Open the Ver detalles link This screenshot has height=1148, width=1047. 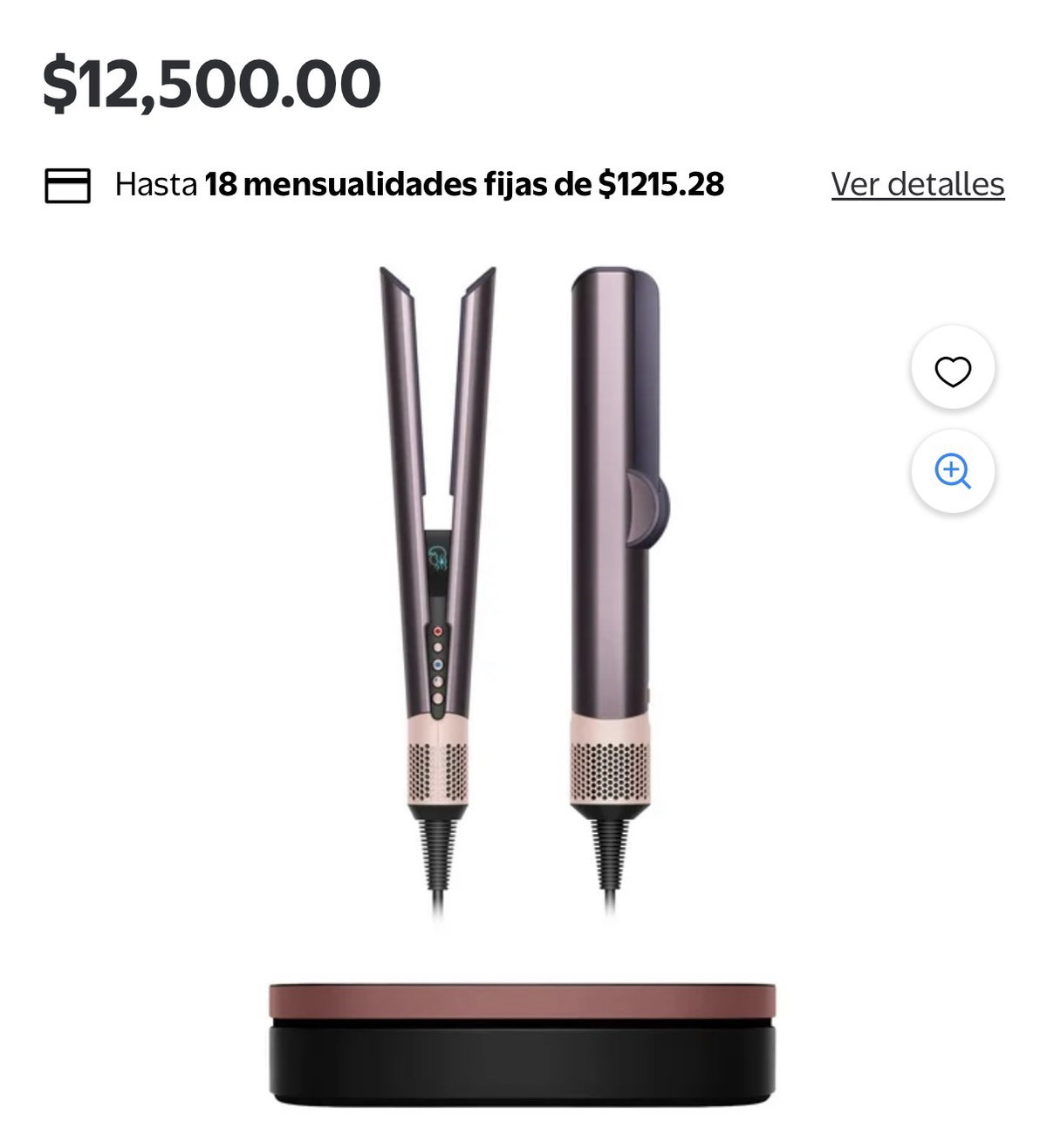point(917,185)
